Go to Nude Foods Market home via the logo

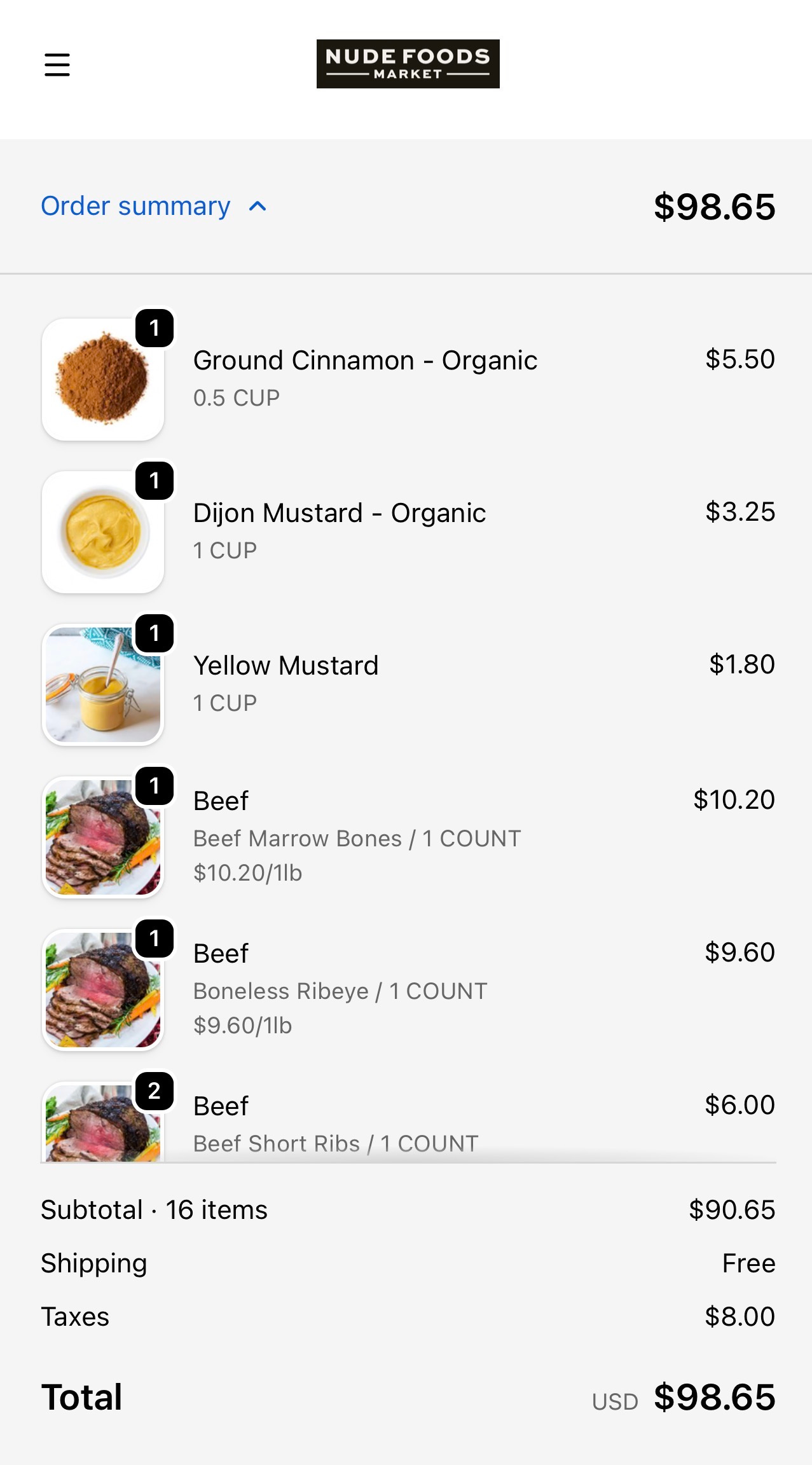(x=408, y=64)
